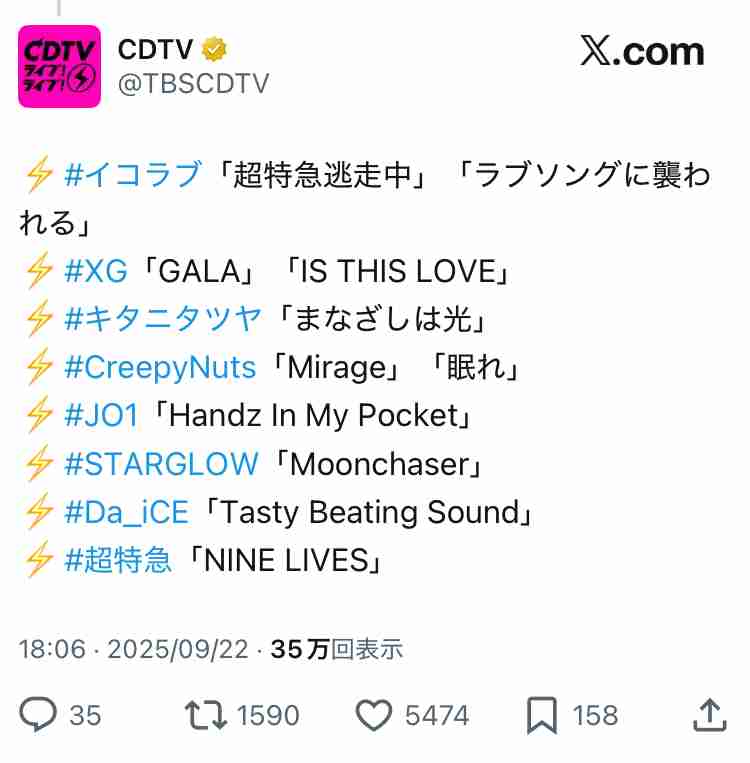Open the CDTV profile avatar
Screen dimensions: 750x763
tap(59, 66)
